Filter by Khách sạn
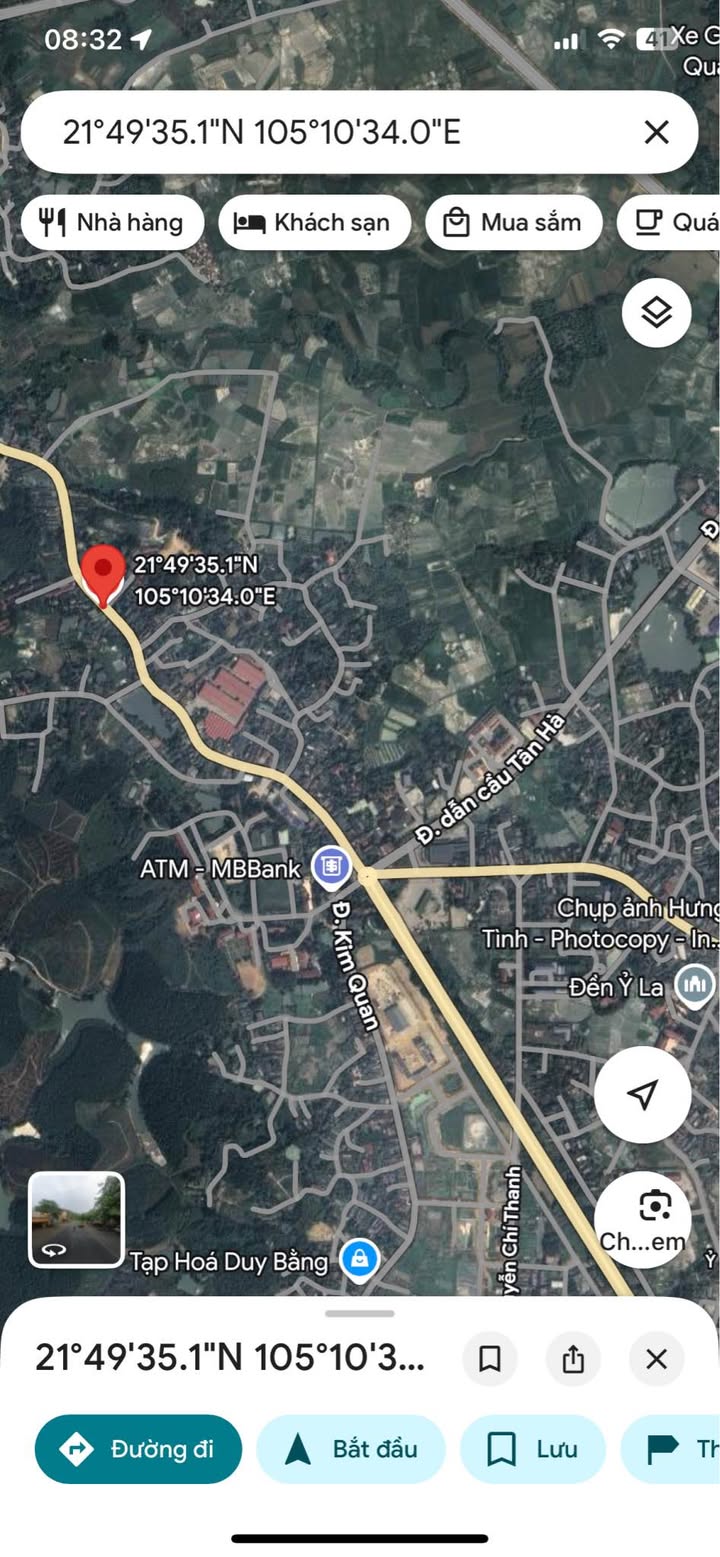The image size is (720, 1557). (314, 222)
